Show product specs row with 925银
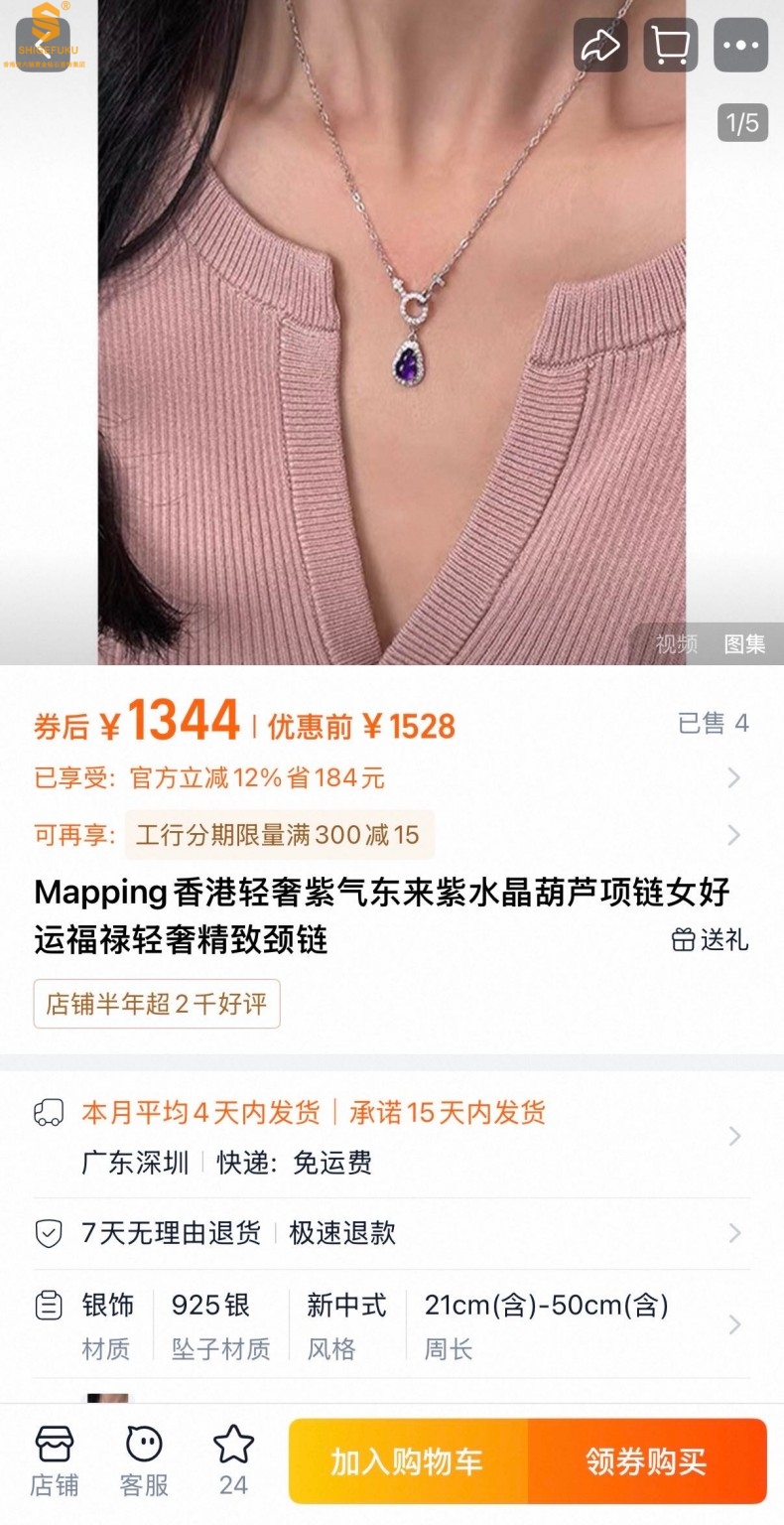 pos(391,1325)
